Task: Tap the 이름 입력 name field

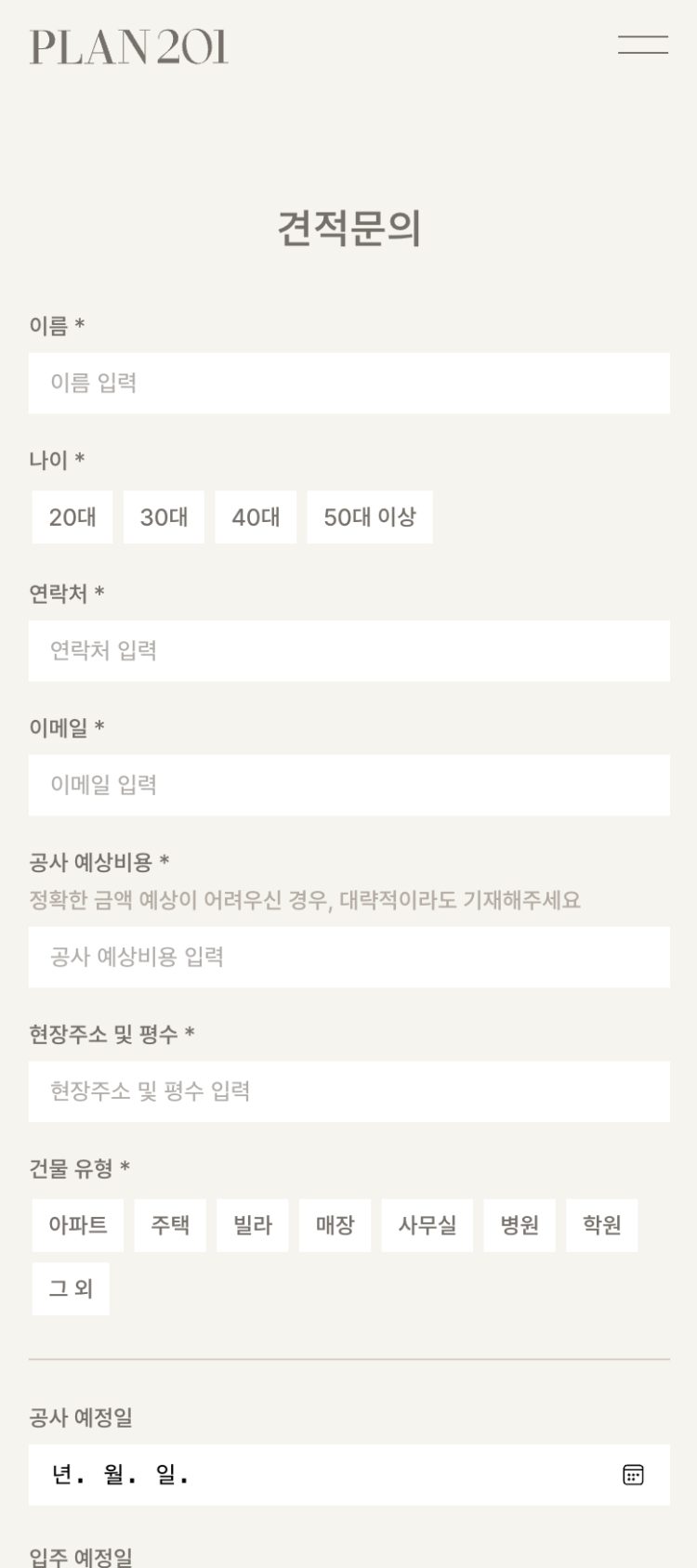Action: pyautogui.click(x=348, y=383)
